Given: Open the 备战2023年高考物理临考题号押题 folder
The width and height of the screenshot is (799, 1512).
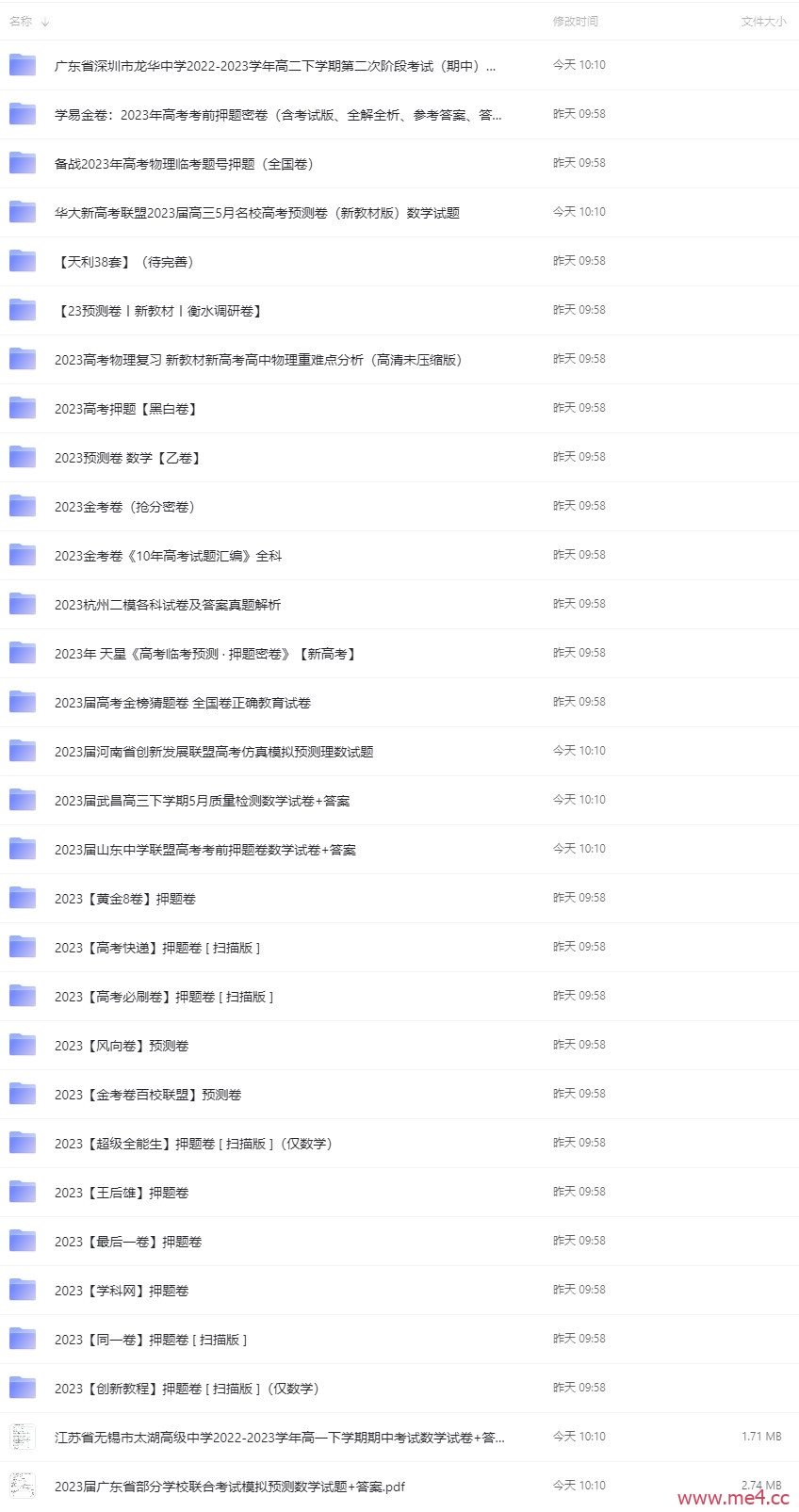Looking at the screenshot, I should 184,164.
